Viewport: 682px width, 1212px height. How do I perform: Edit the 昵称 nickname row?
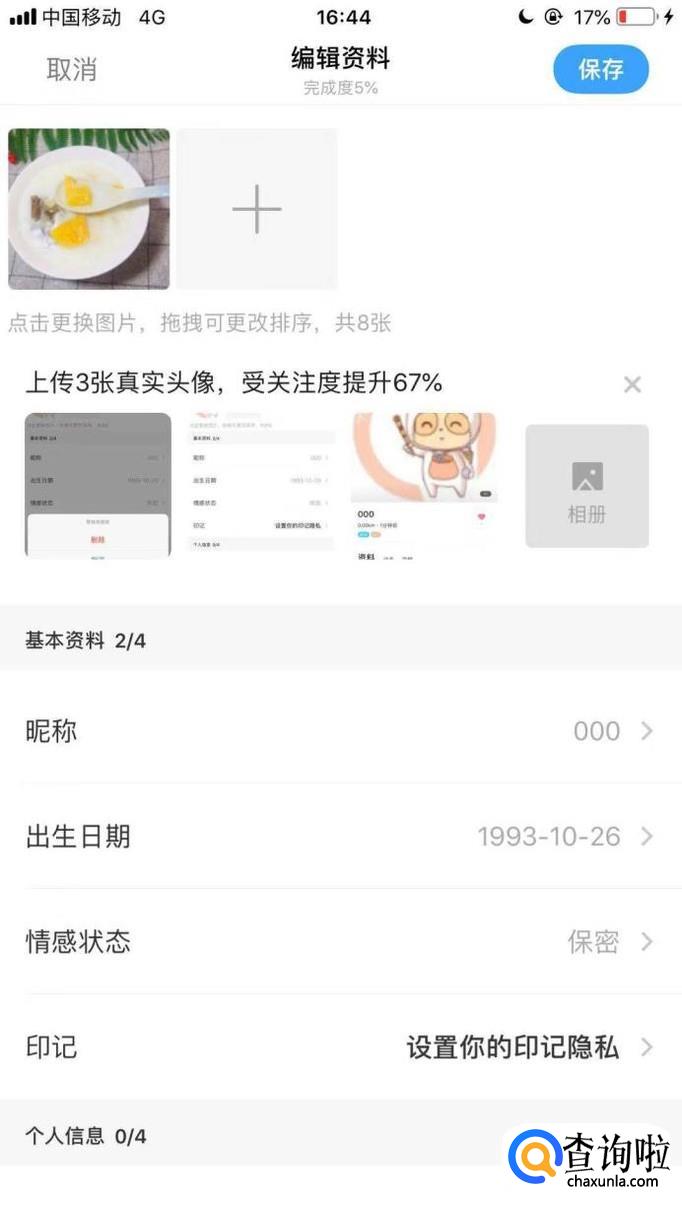(341, 731)
